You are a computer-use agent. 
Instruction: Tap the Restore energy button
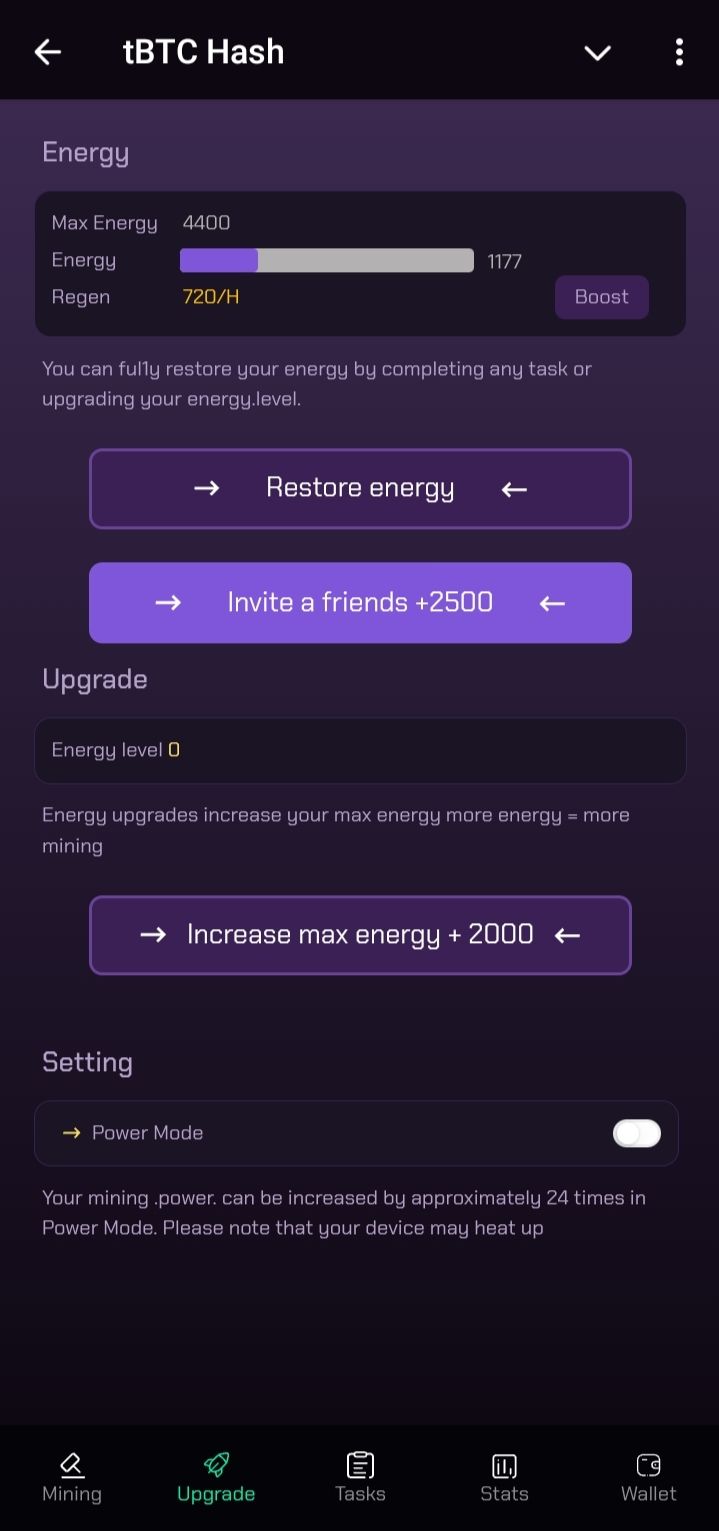click(360, 488)
